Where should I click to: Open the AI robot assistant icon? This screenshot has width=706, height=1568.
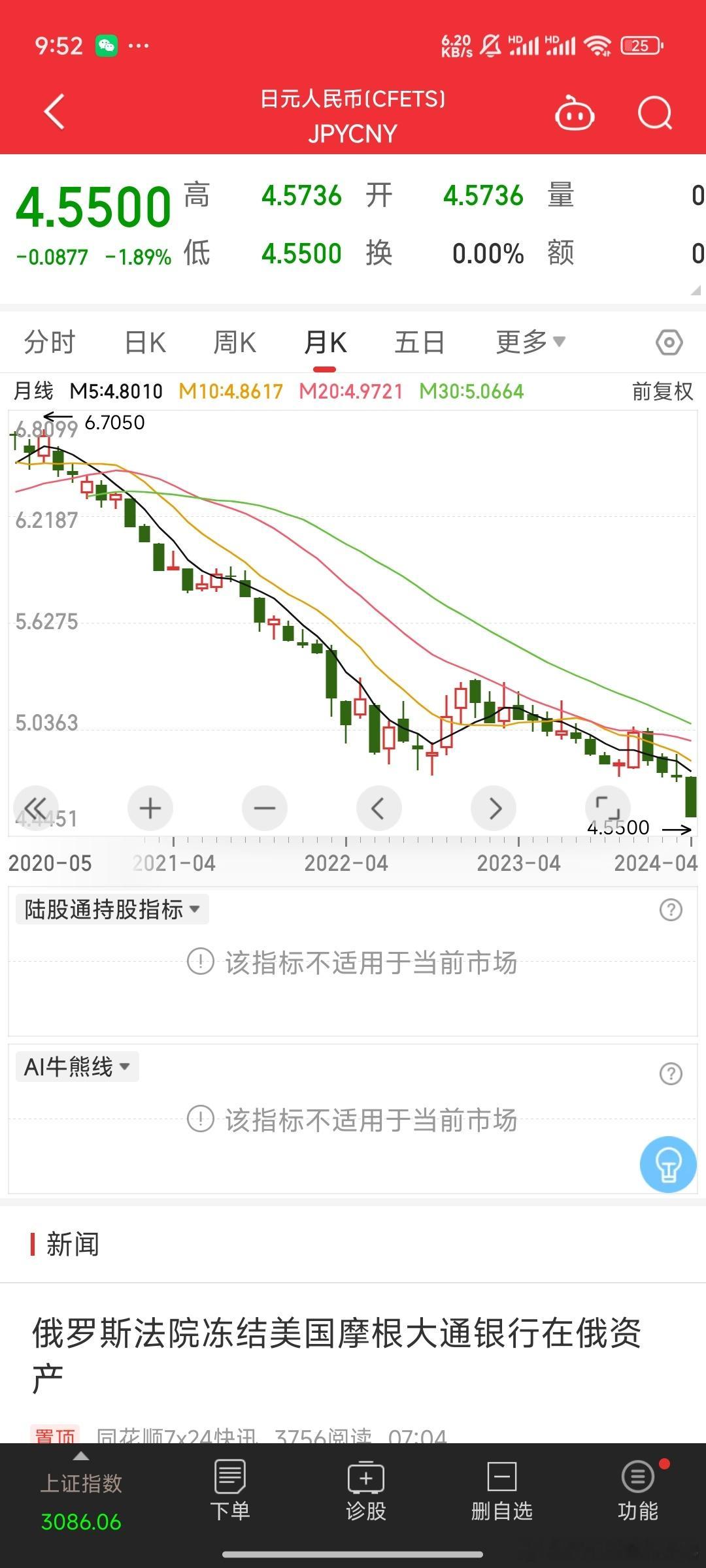575,114
